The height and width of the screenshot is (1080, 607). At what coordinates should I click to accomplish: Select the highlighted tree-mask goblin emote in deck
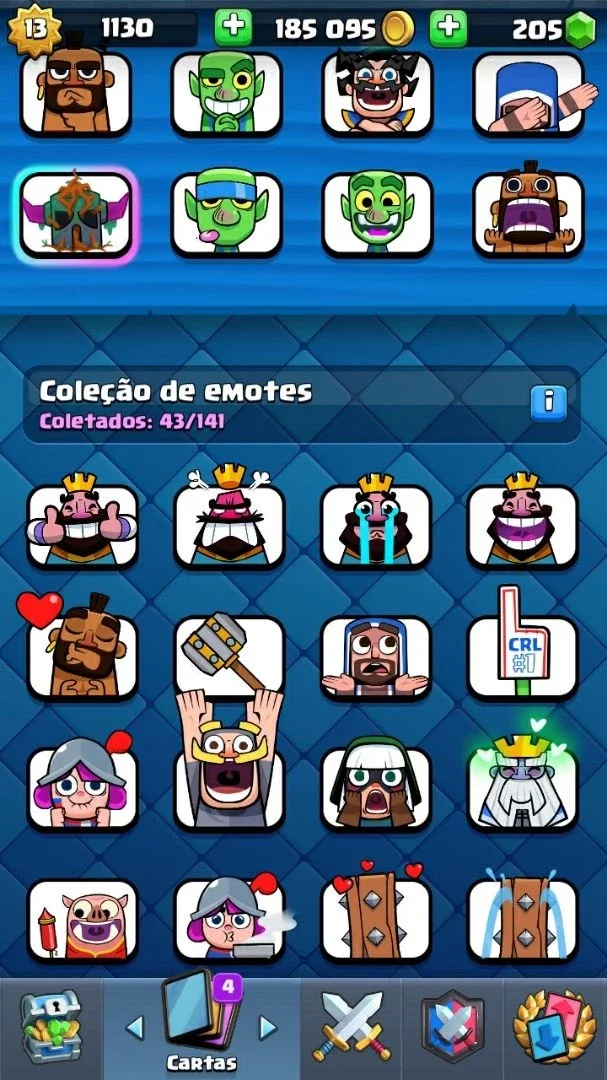coord(76,214)
